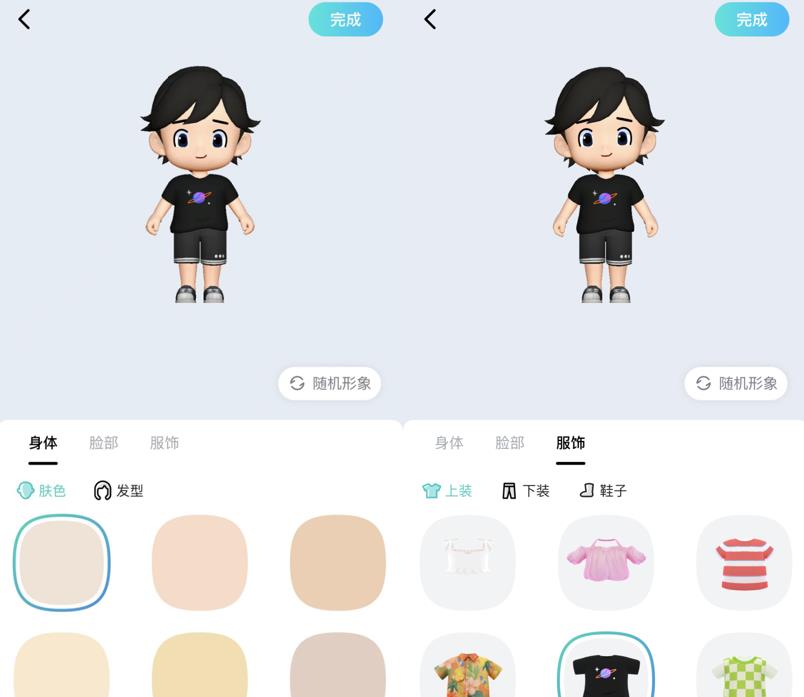The image size is (804, 697).
Task: Open 脸部 tab on the clothing screen
Action: click(x=509, y=442)
